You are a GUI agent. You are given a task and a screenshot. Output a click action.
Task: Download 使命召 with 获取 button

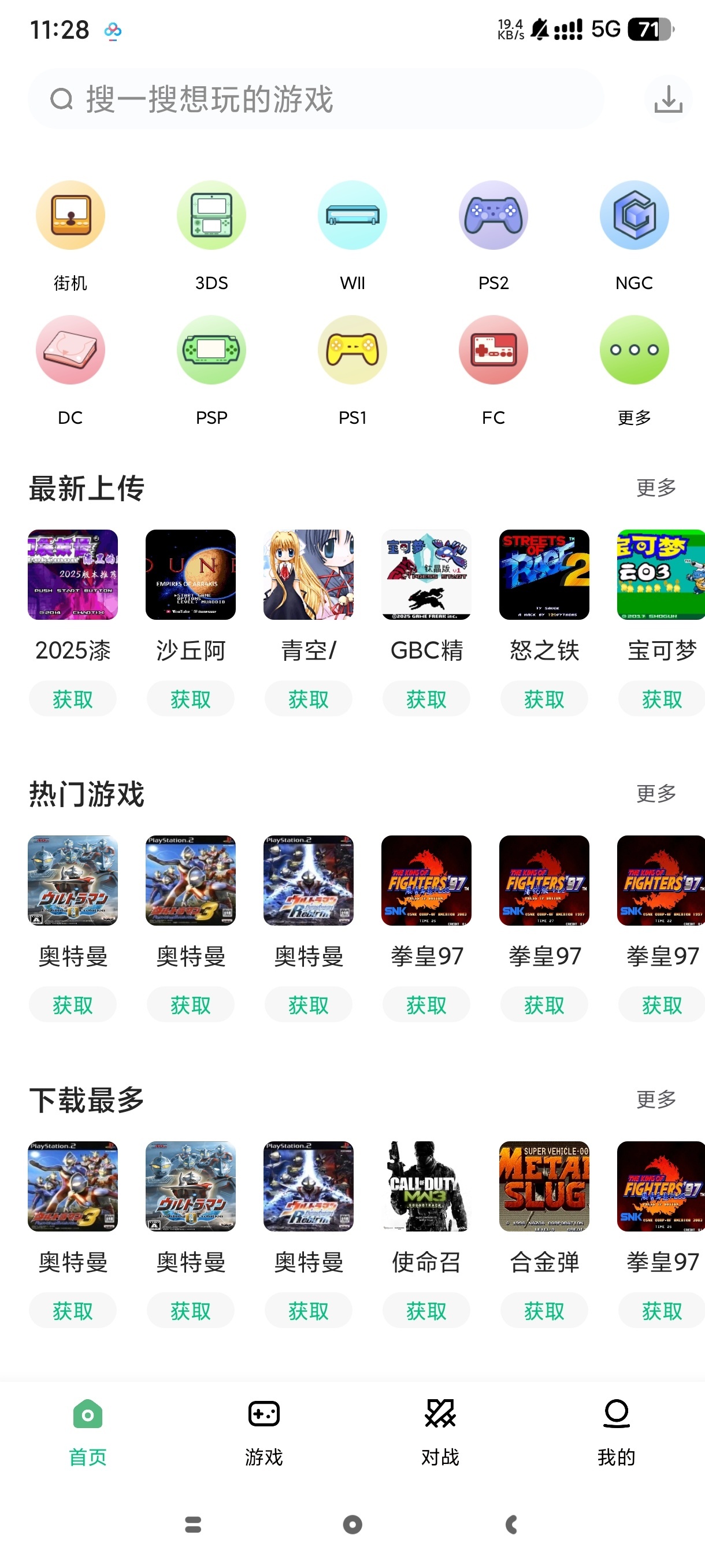[x=426, y=1311]
